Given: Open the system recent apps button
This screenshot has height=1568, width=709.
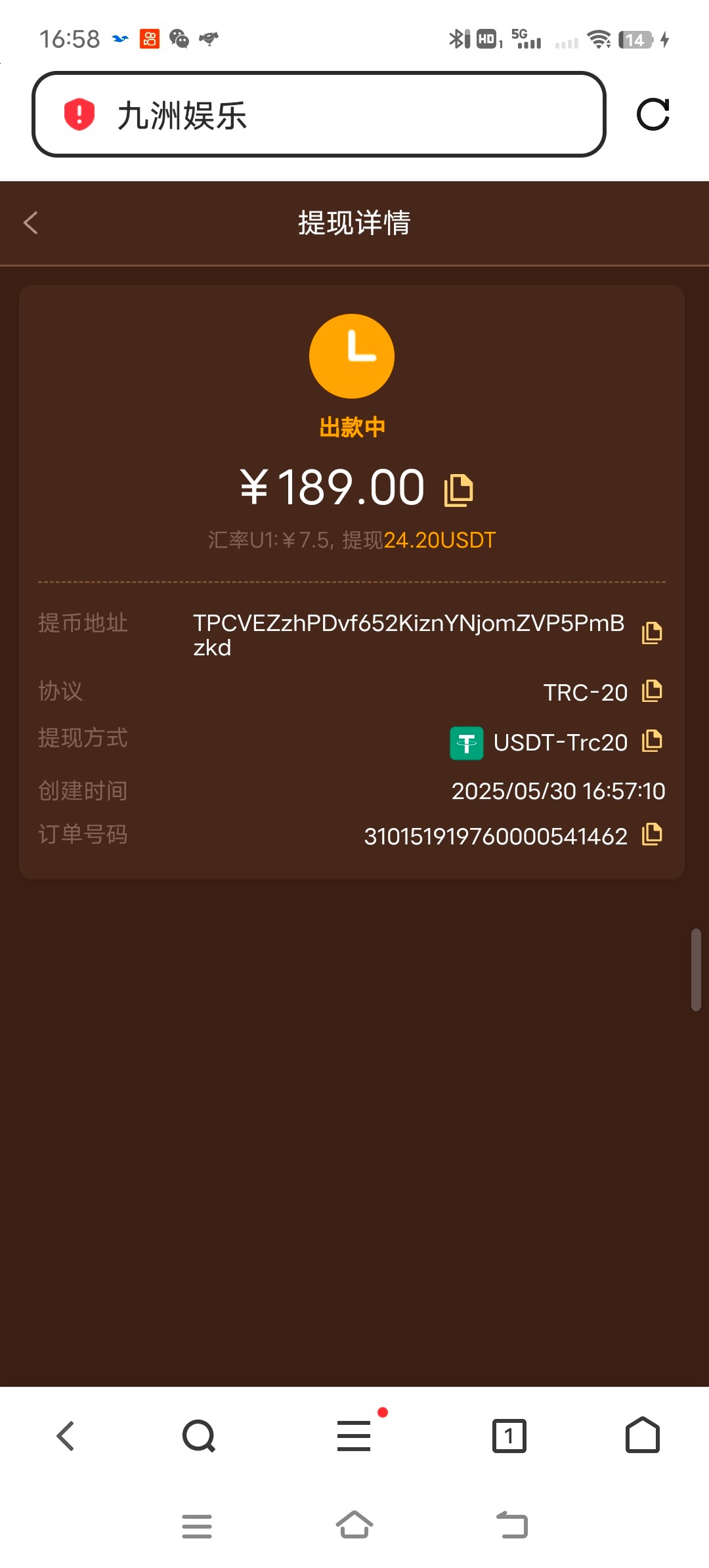Looking at the screenshot, I should [x=197, y=1526].
